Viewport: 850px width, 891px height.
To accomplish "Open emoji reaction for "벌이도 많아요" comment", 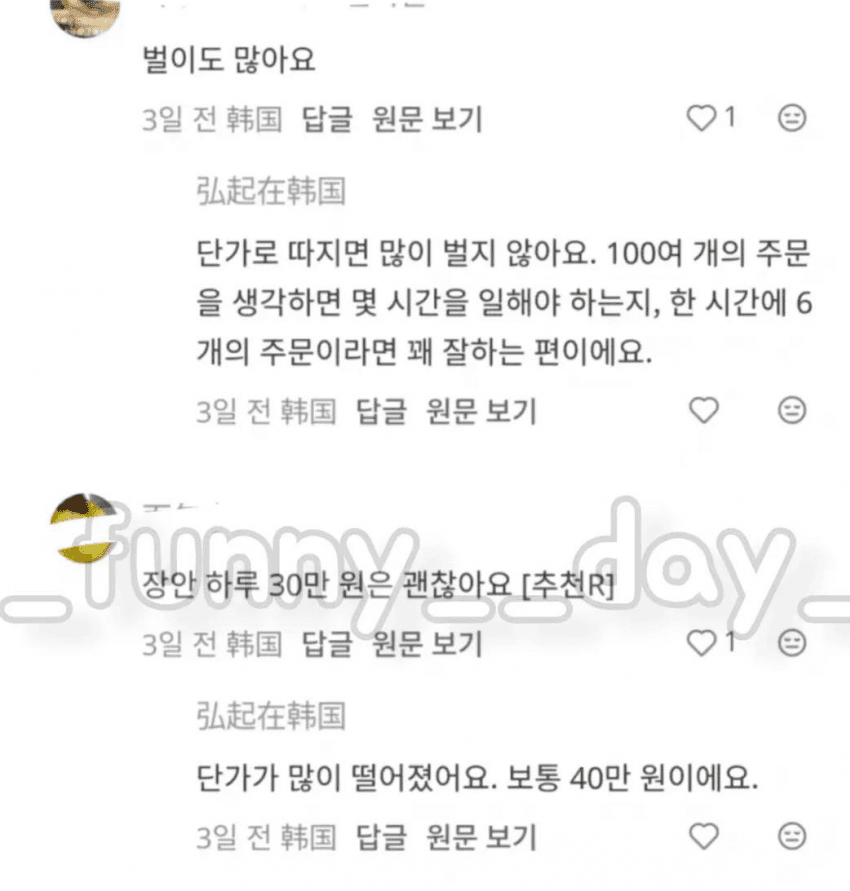I will (792, 118).
